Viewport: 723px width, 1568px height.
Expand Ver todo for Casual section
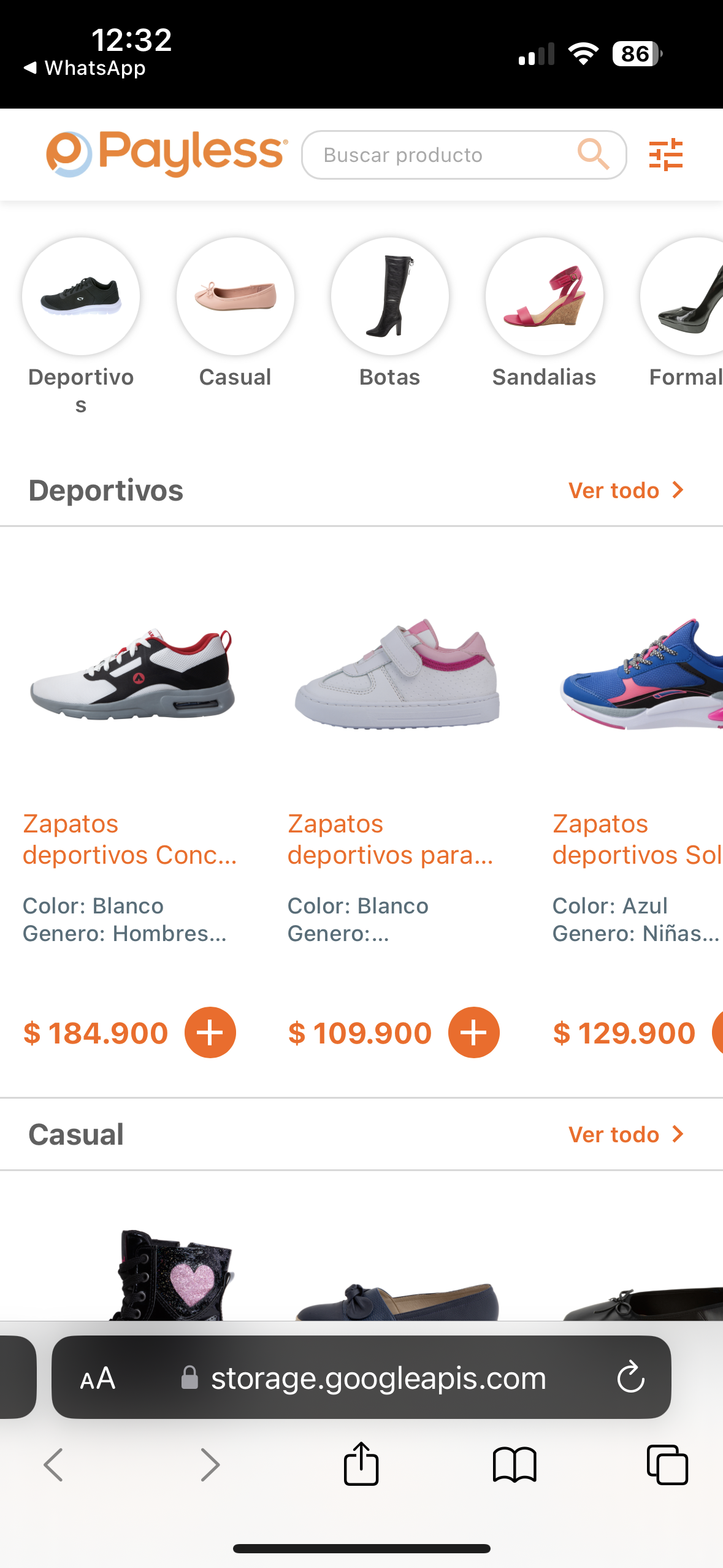[627, 1134]
